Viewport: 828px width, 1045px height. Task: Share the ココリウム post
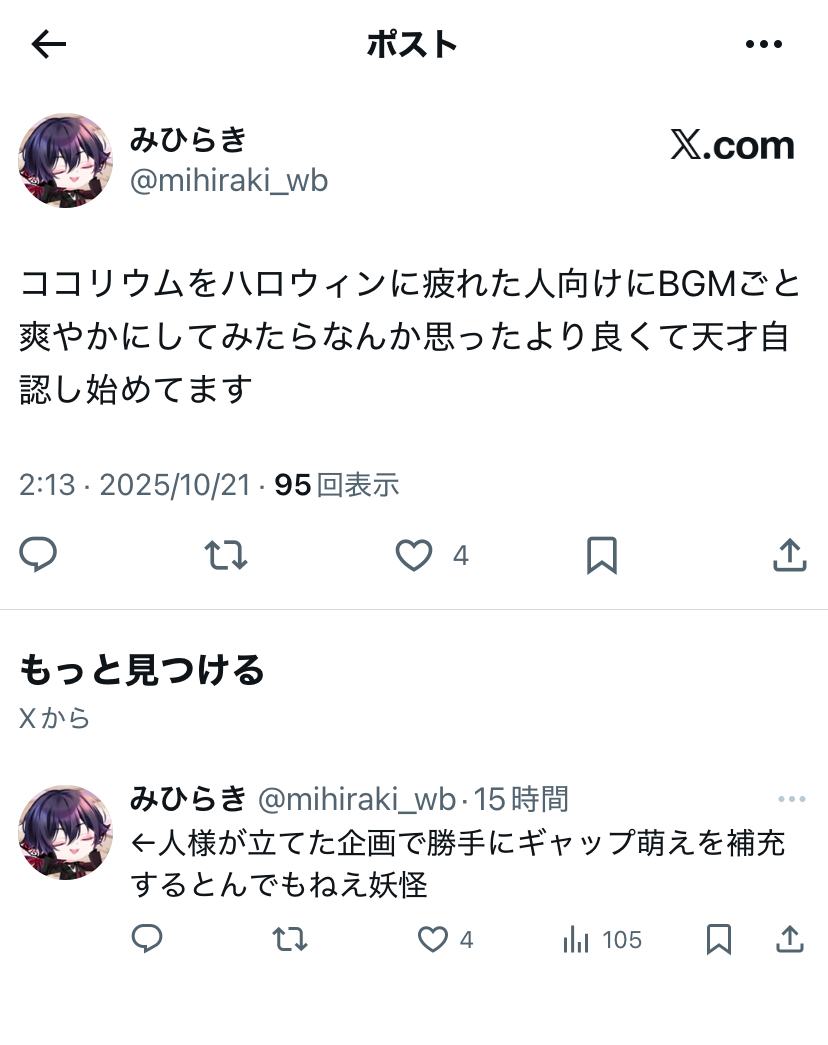[789, 555]
